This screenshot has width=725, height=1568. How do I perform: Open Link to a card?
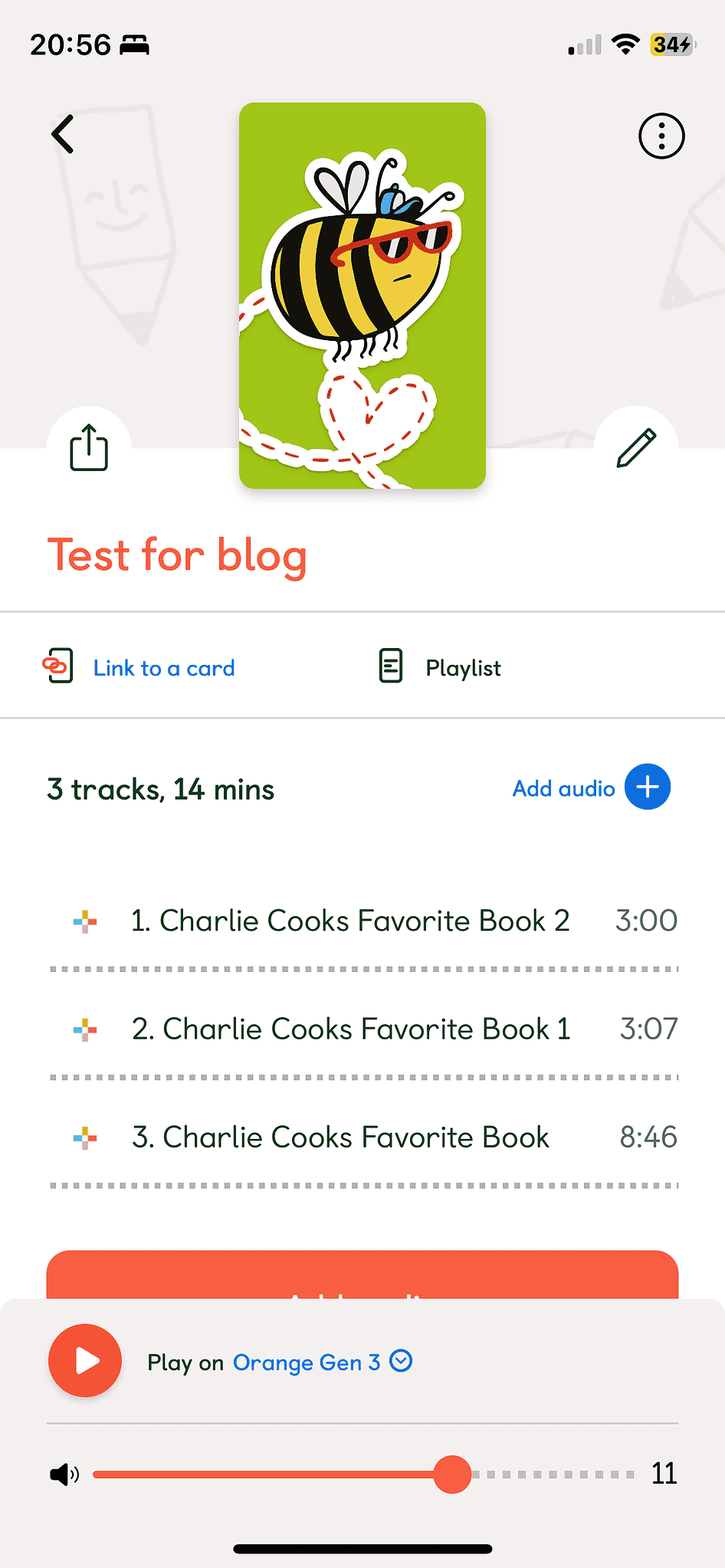click(164, 667)
